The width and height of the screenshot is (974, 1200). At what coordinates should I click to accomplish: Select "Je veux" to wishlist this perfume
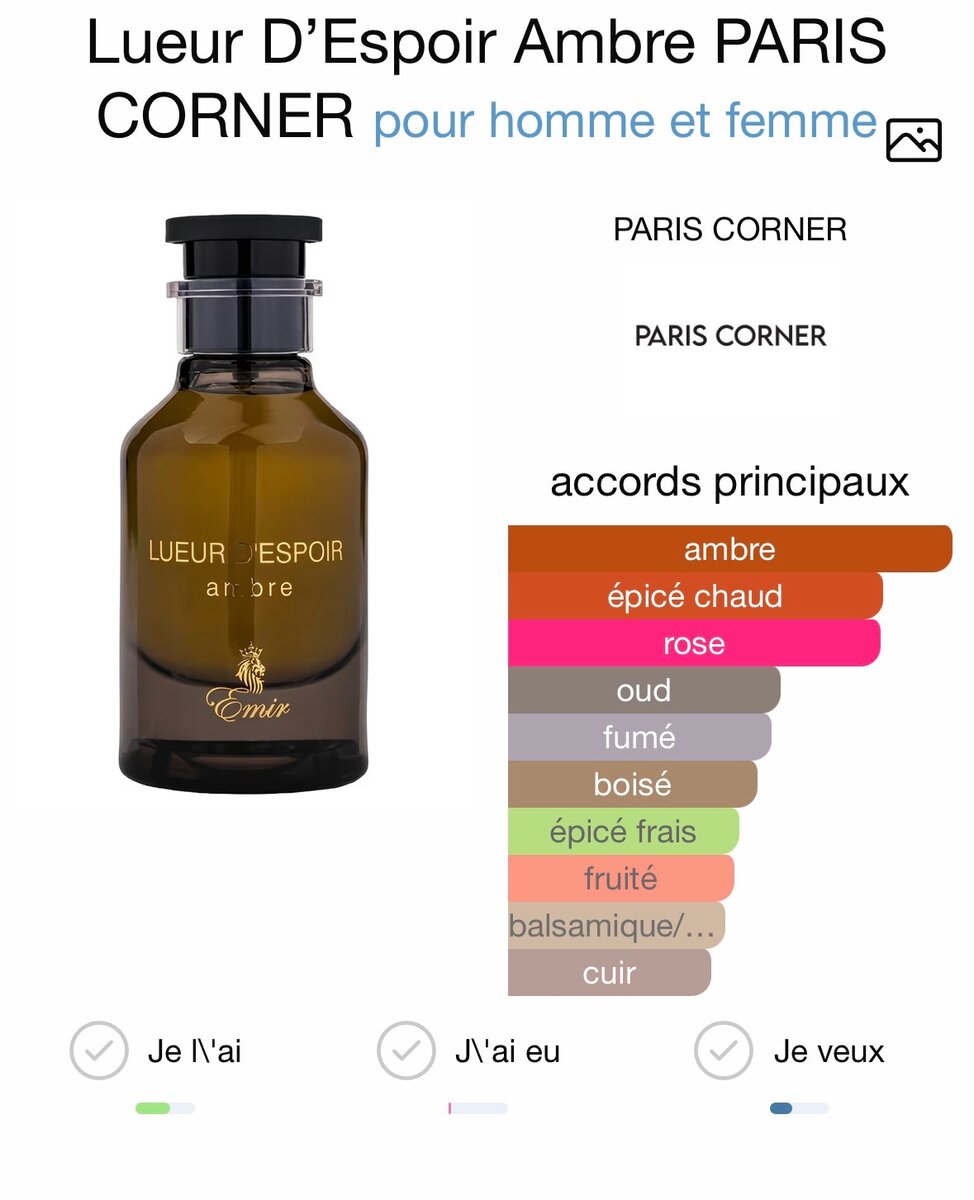pyautogui.click(x=723, y=1051)
